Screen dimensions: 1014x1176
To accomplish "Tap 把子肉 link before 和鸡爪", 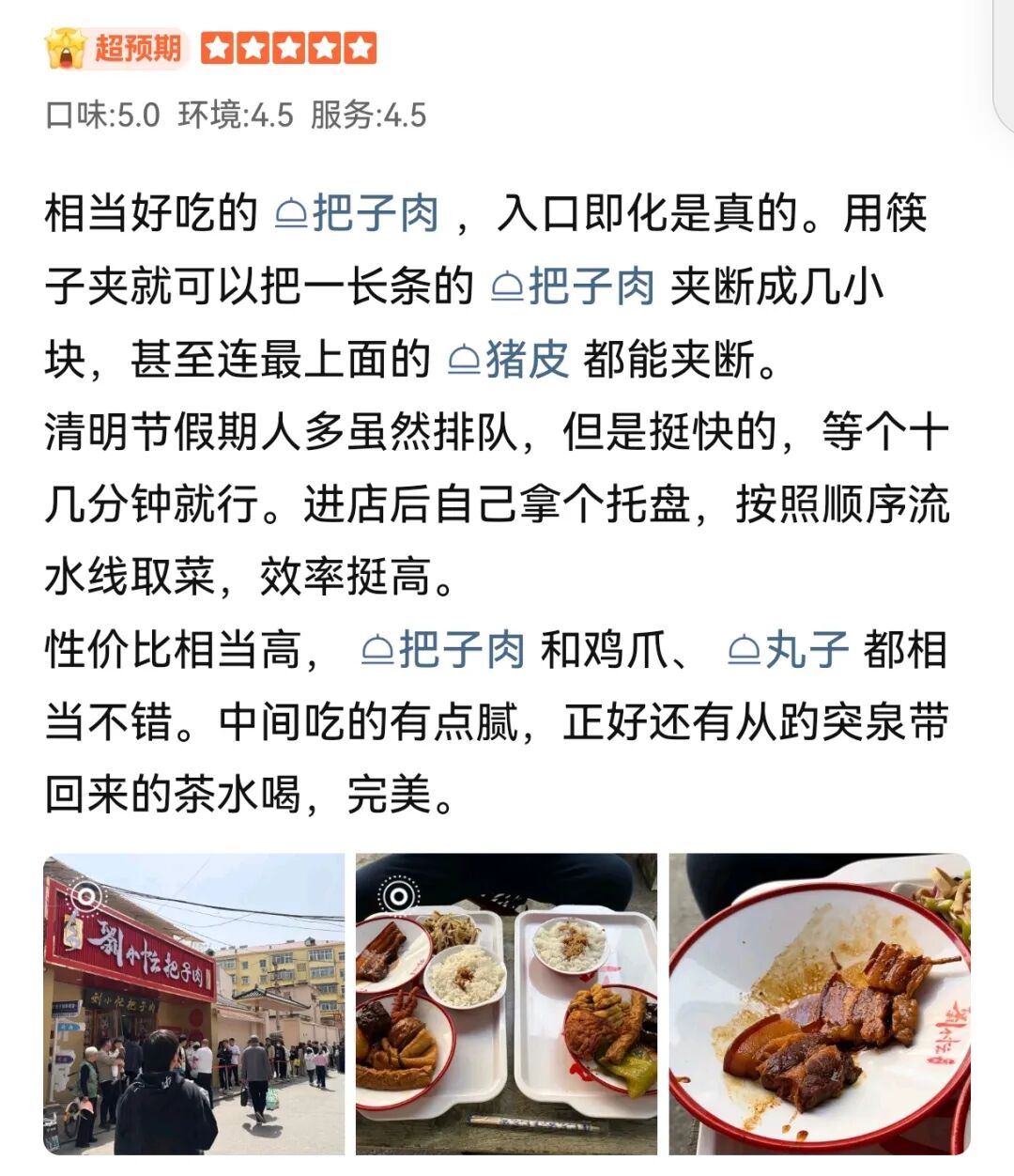I will (x=443, y=650).
